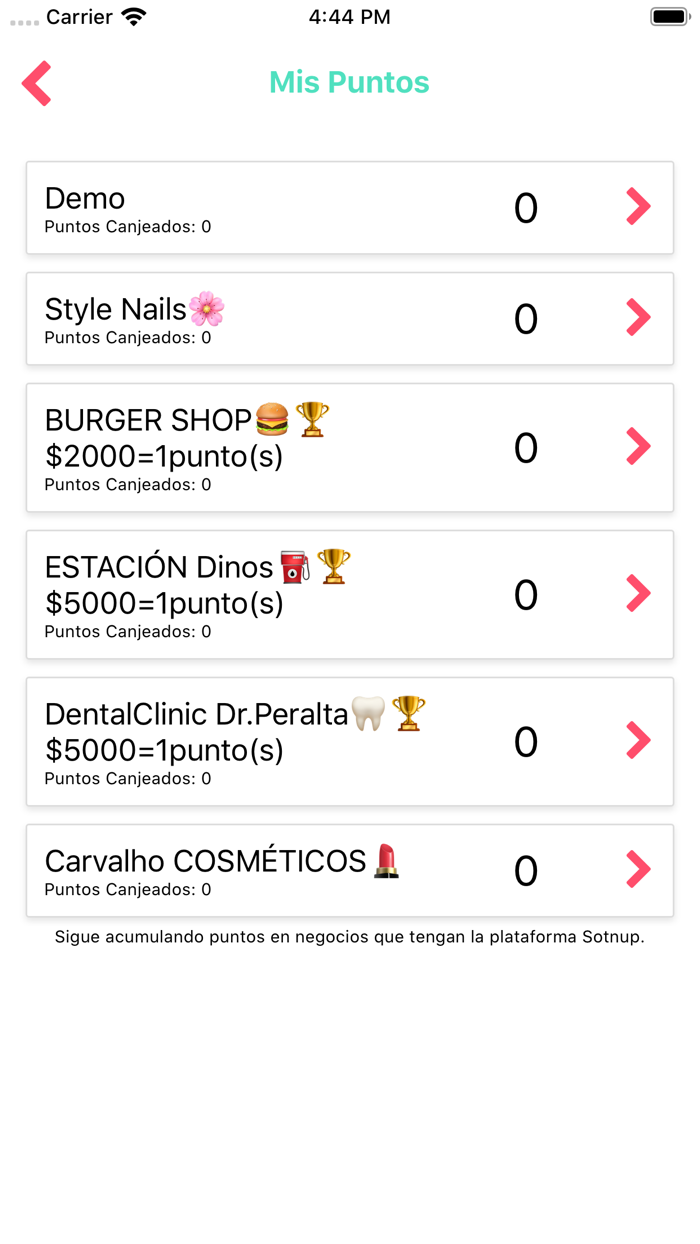
Task: View Carvalho COSMÉTICOS points card
Action: 349,871
